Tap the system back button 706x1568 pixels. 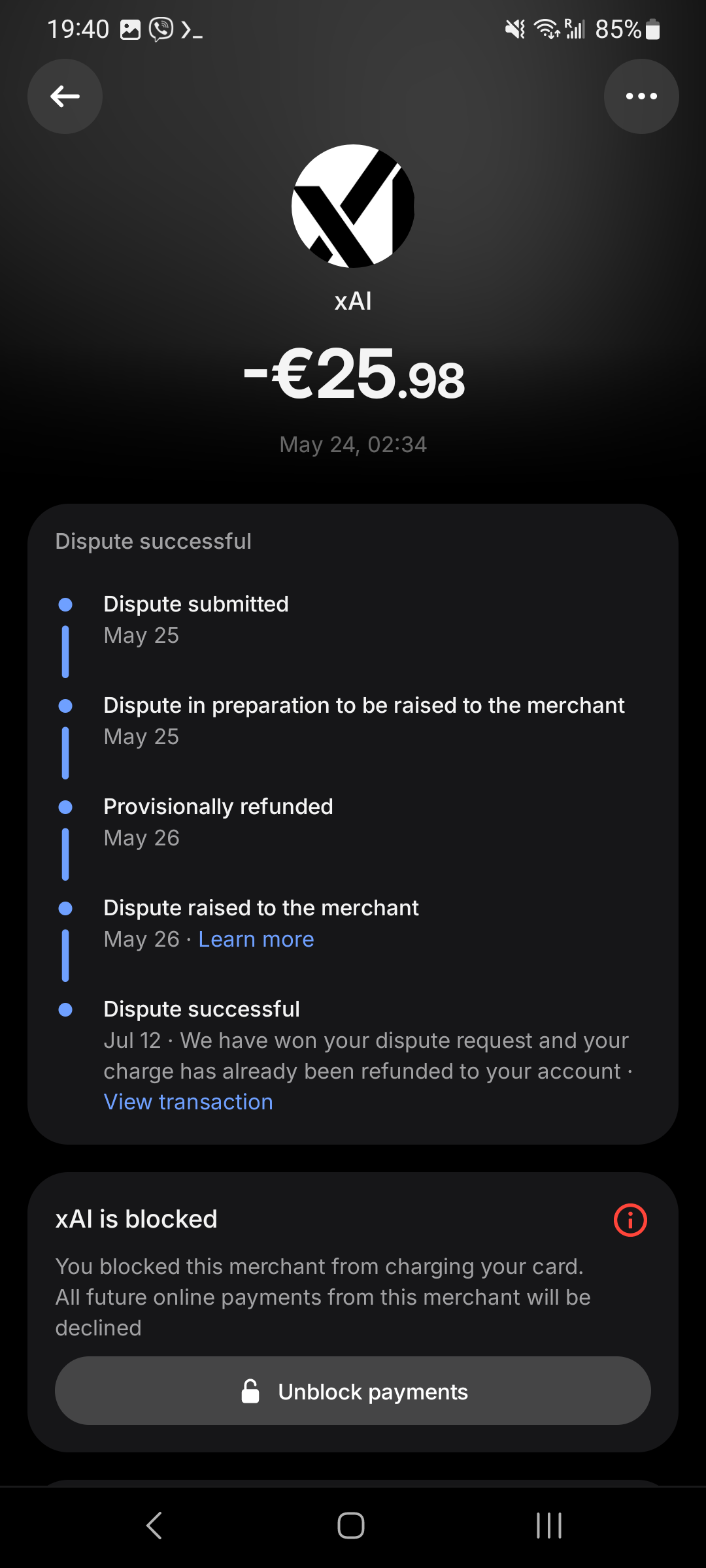[154, 1526]
